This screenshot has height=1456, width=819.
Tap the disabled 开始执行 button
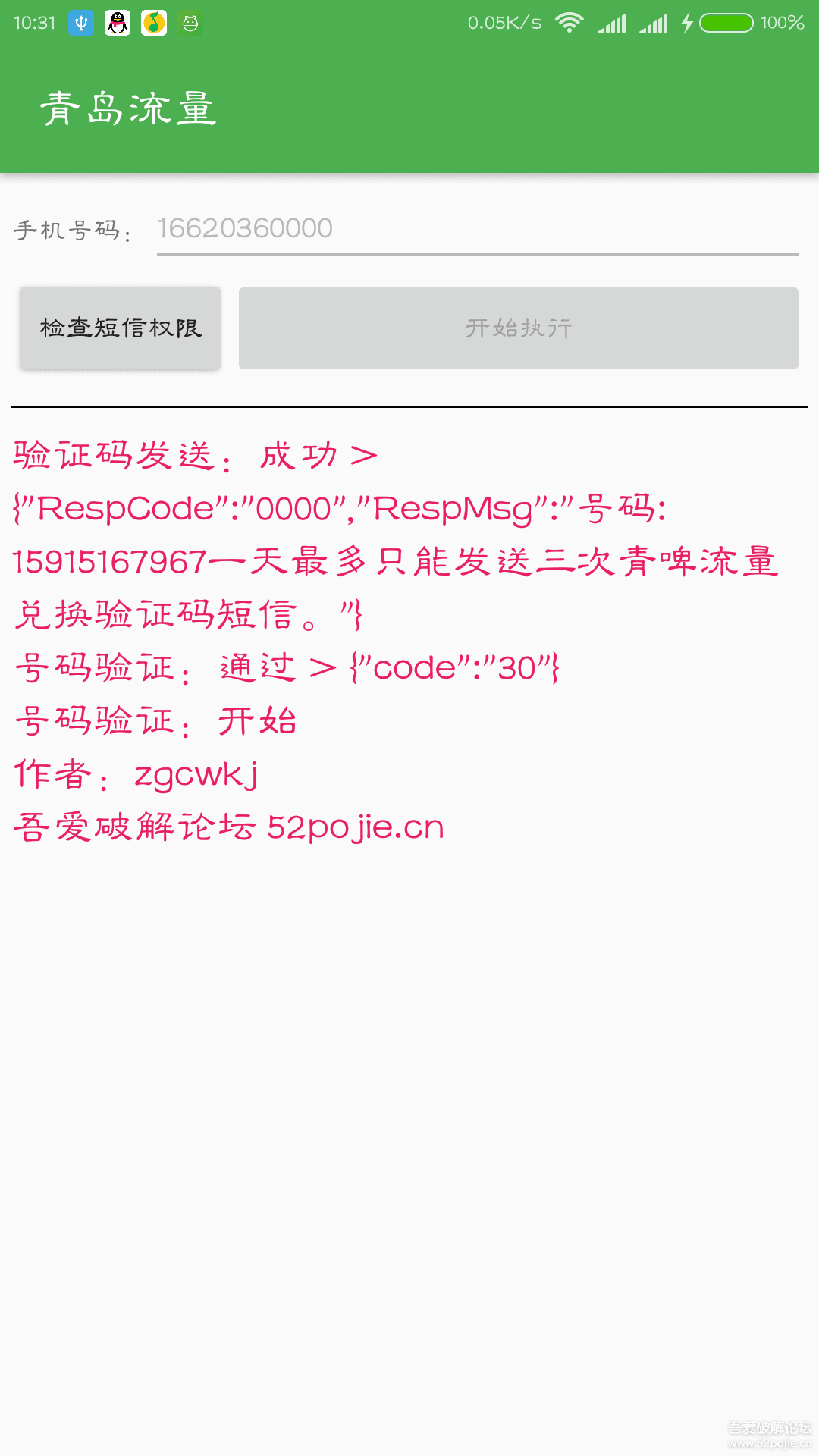pyautogui.click(x=518, y=328)
